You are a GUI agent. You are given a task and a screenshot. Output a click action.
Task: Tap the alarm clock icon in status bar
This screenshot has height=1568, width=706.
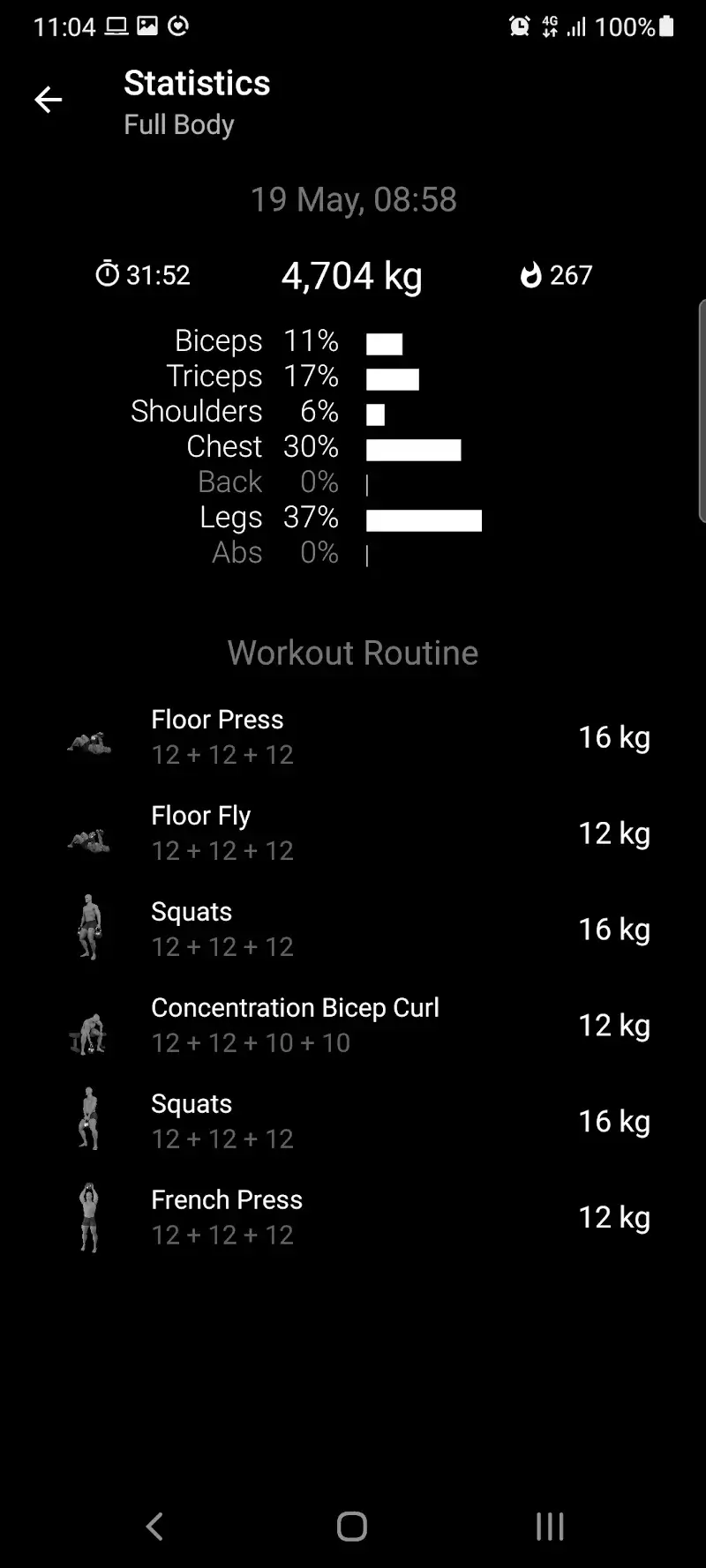point(521,26)
